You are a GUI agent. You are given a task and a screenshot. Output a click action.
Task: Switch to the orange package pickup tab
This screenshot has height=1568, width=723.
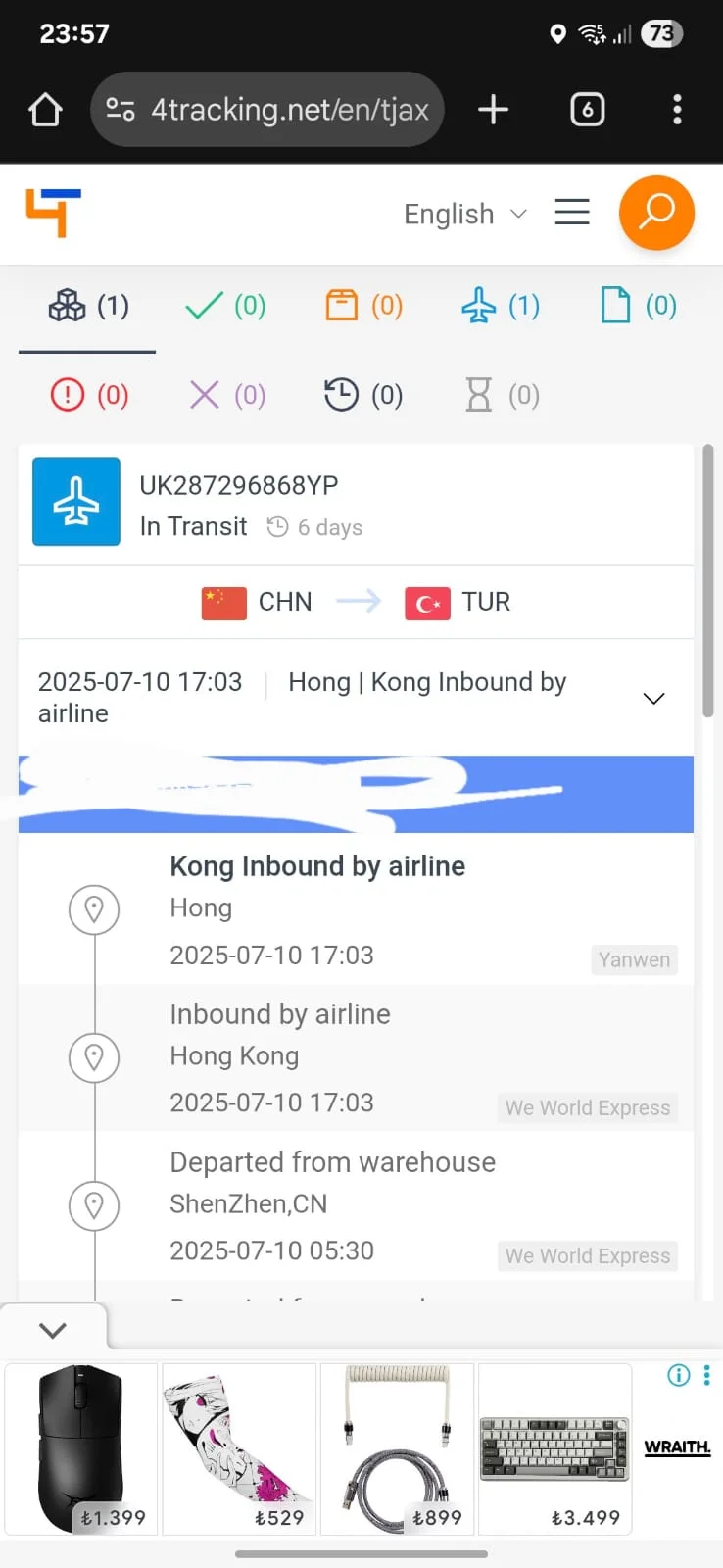click(x=362, y=306)
